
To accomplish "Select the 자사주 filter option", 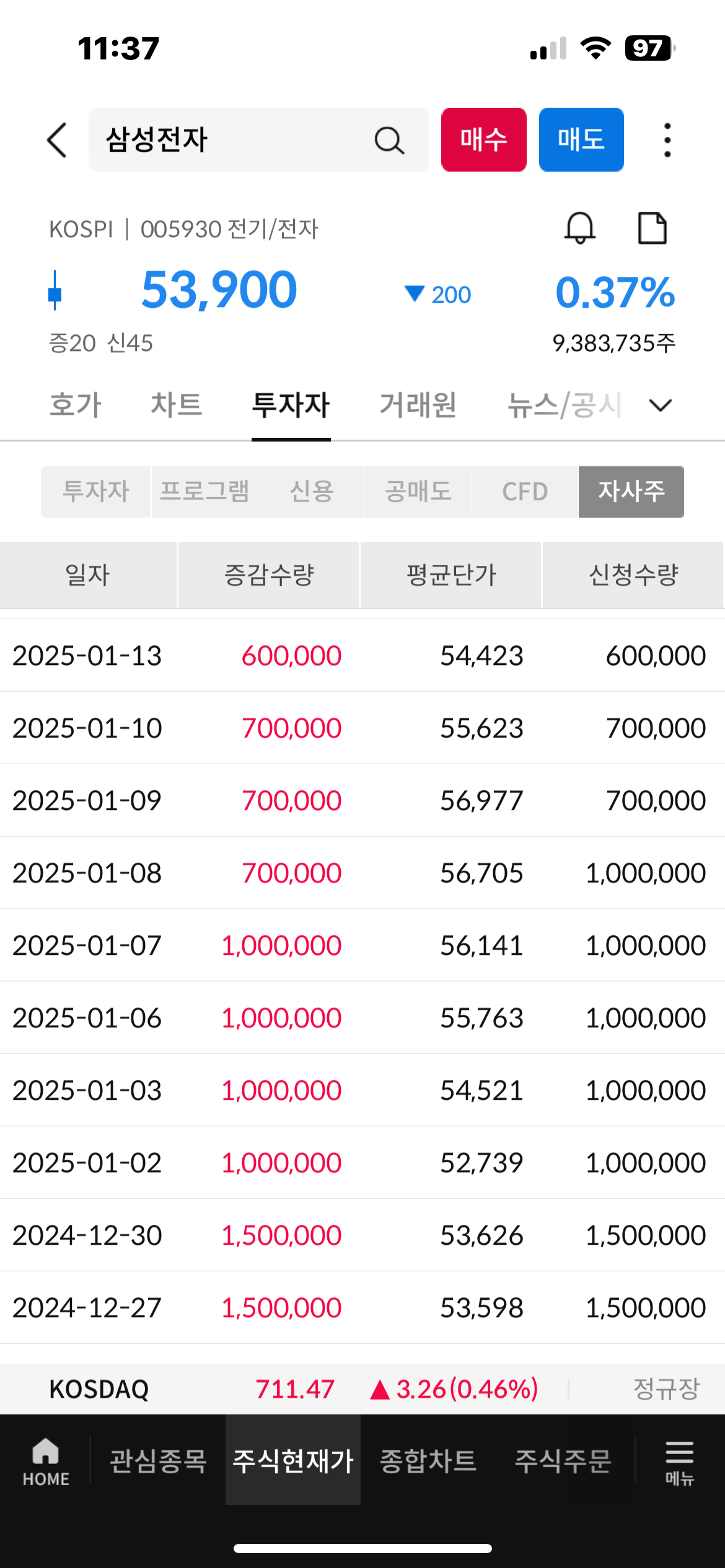I will (631, 491).
